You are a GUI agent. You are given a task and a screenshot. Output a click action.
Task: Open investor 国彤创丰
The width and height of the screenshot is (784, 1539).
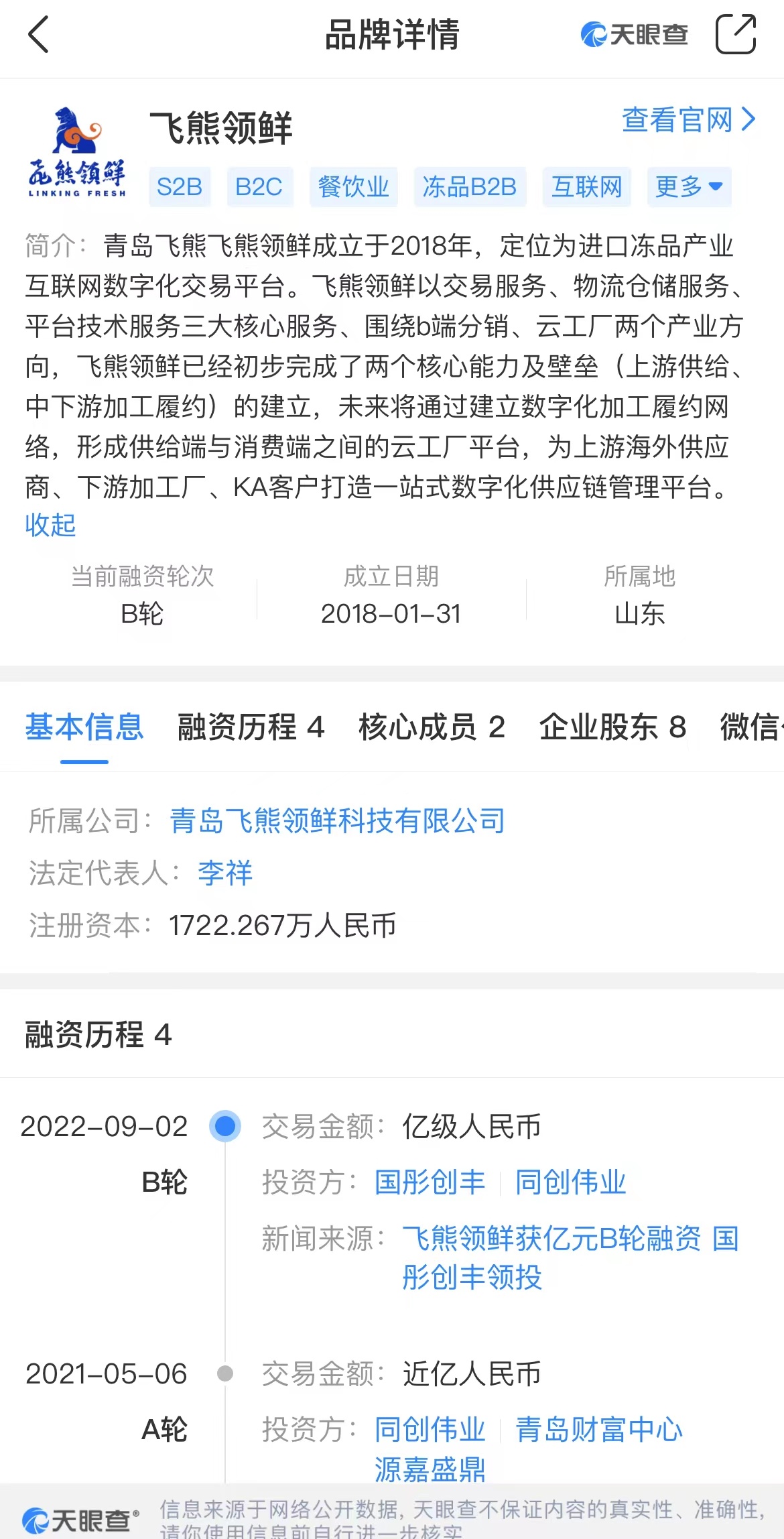(x=430, y=1182)
